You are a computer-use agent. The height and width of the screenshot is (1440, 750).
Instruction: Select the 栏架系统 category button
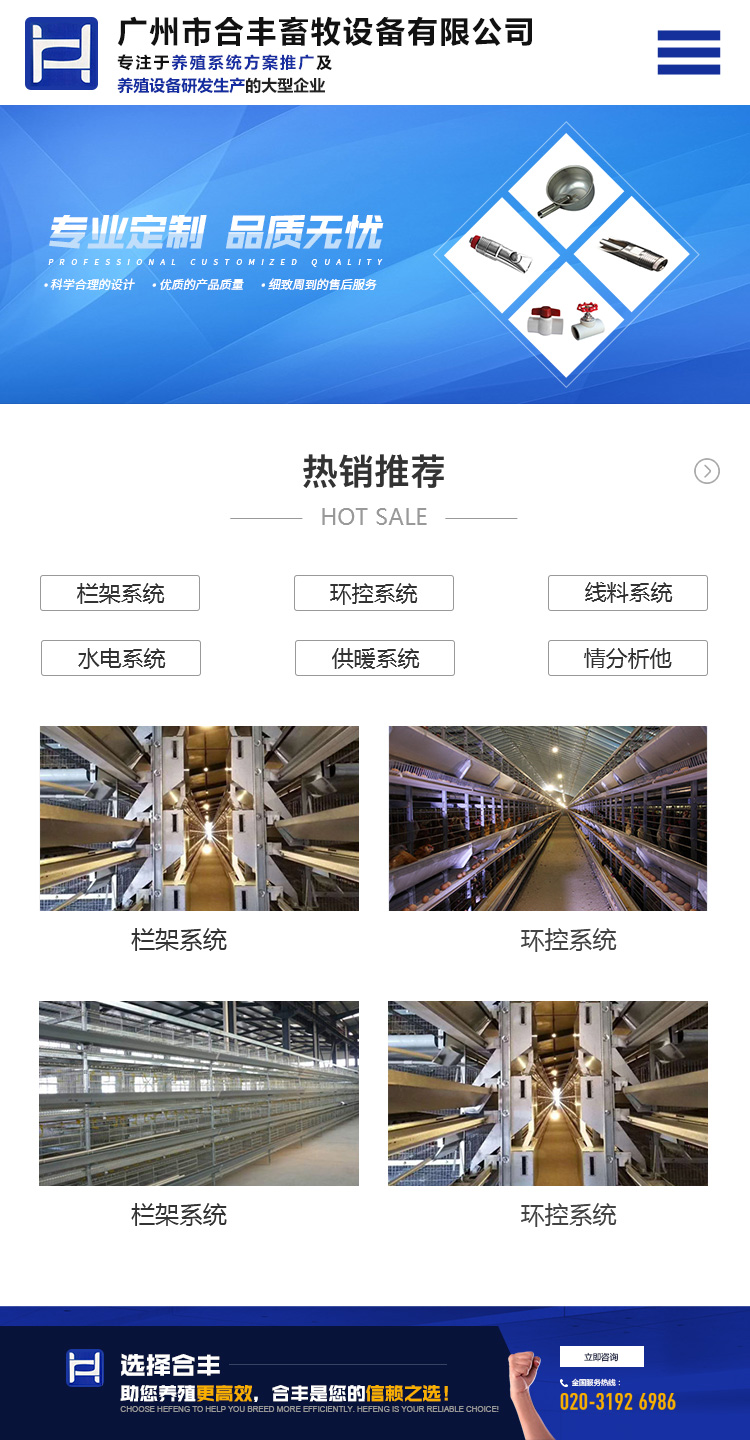120,593
